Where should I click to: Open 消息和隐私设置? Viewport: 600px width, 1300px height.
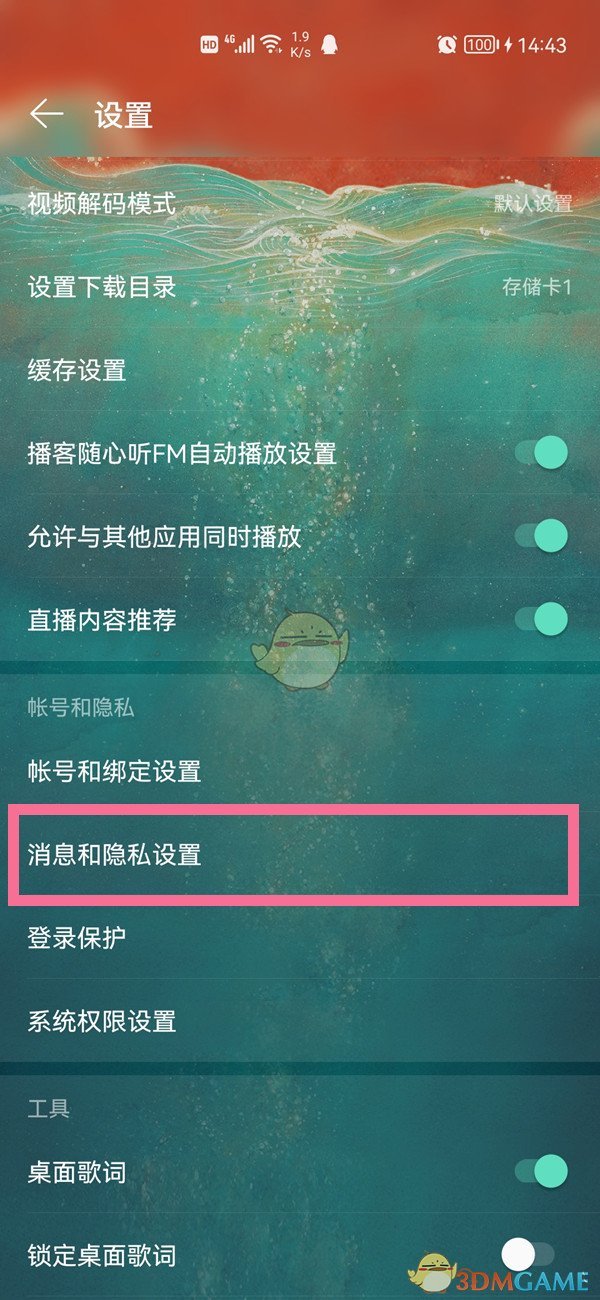[x=300, y=855]
